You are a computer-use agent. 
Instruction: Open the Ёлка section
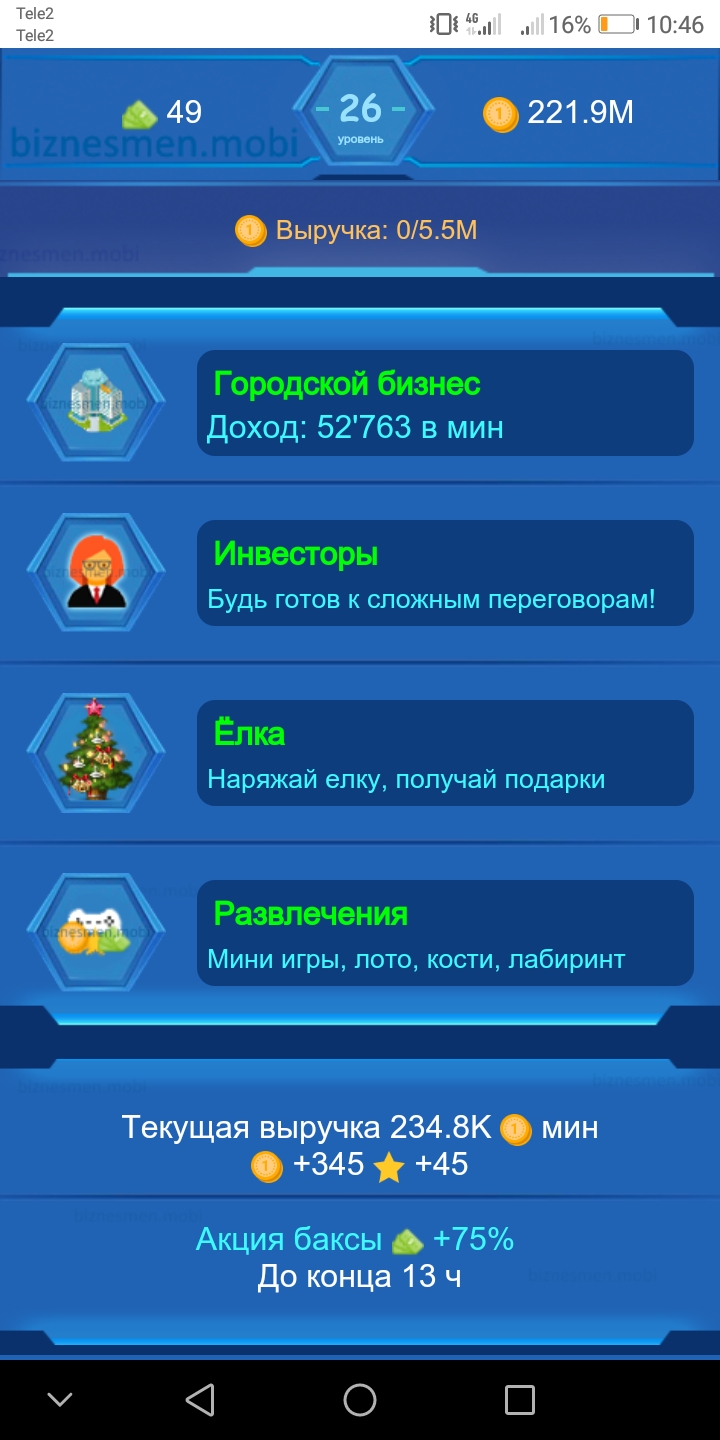pos(444,754)
